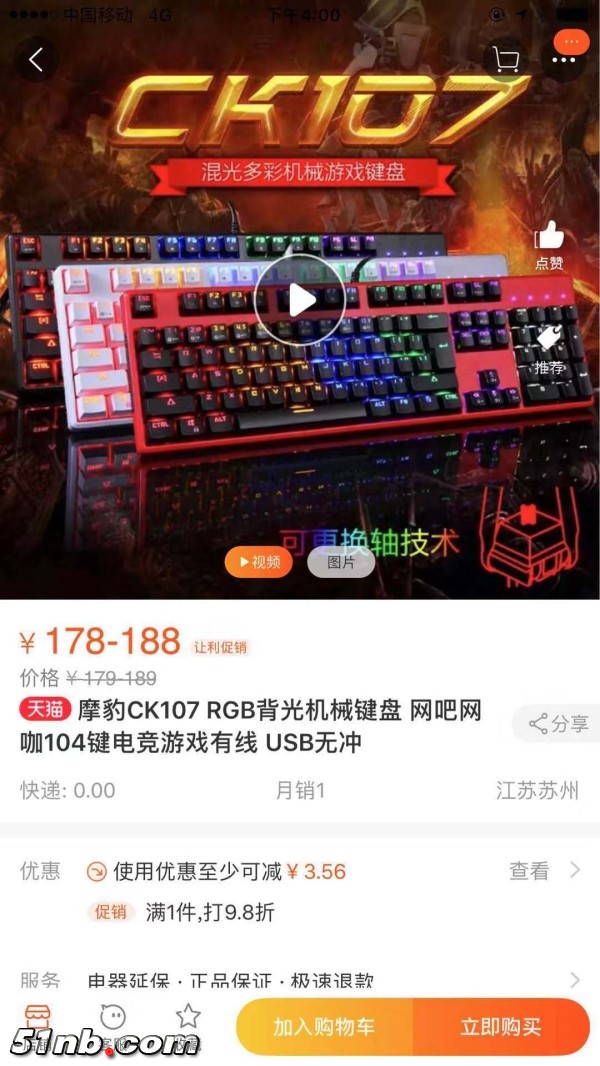Favorite this item with the star icon
600x1066 pixels.
coord(188,1017)
